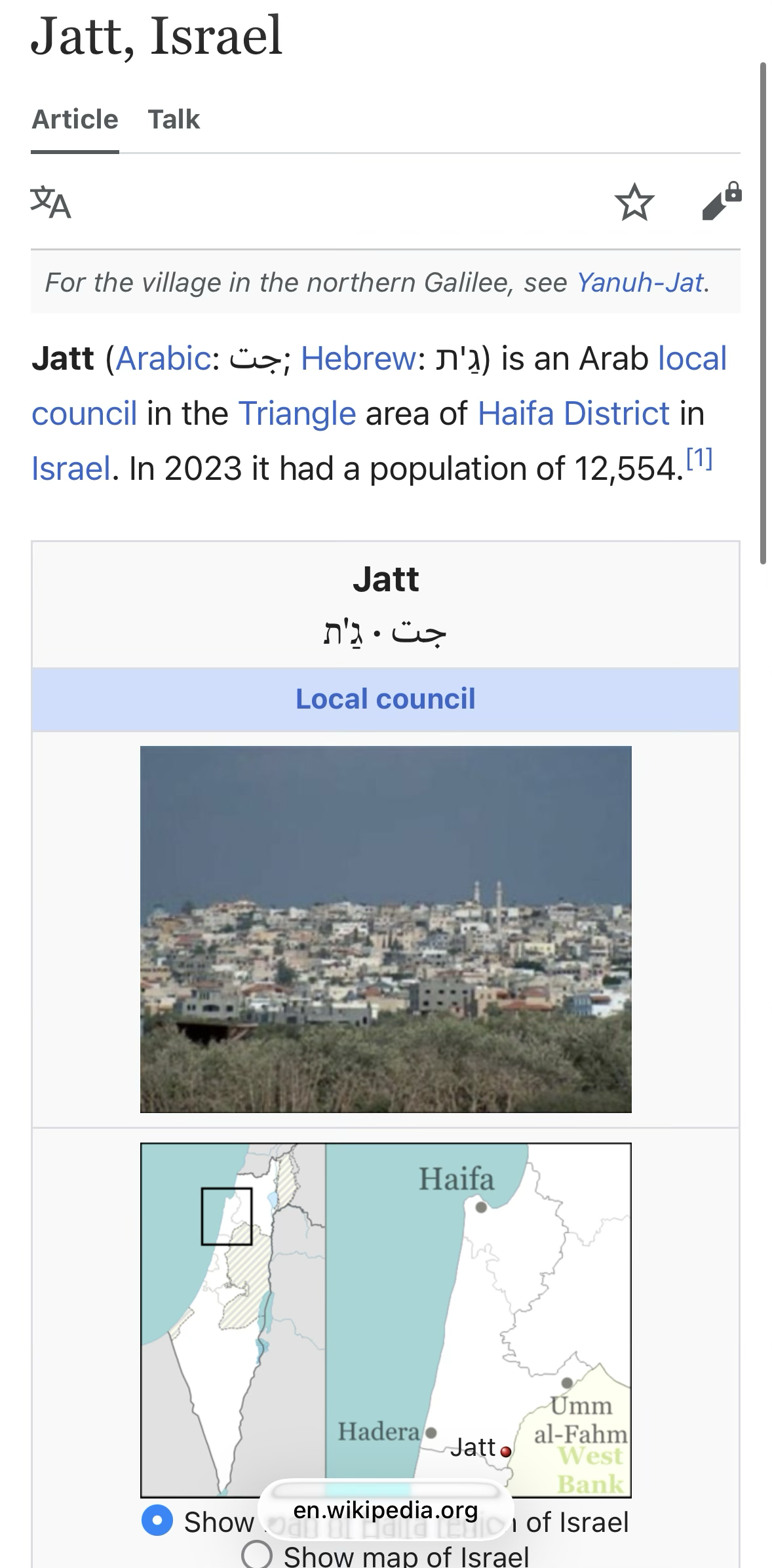Switch to the Talk tab
Screen dimensions: 772x1568
tap(174, 120)
